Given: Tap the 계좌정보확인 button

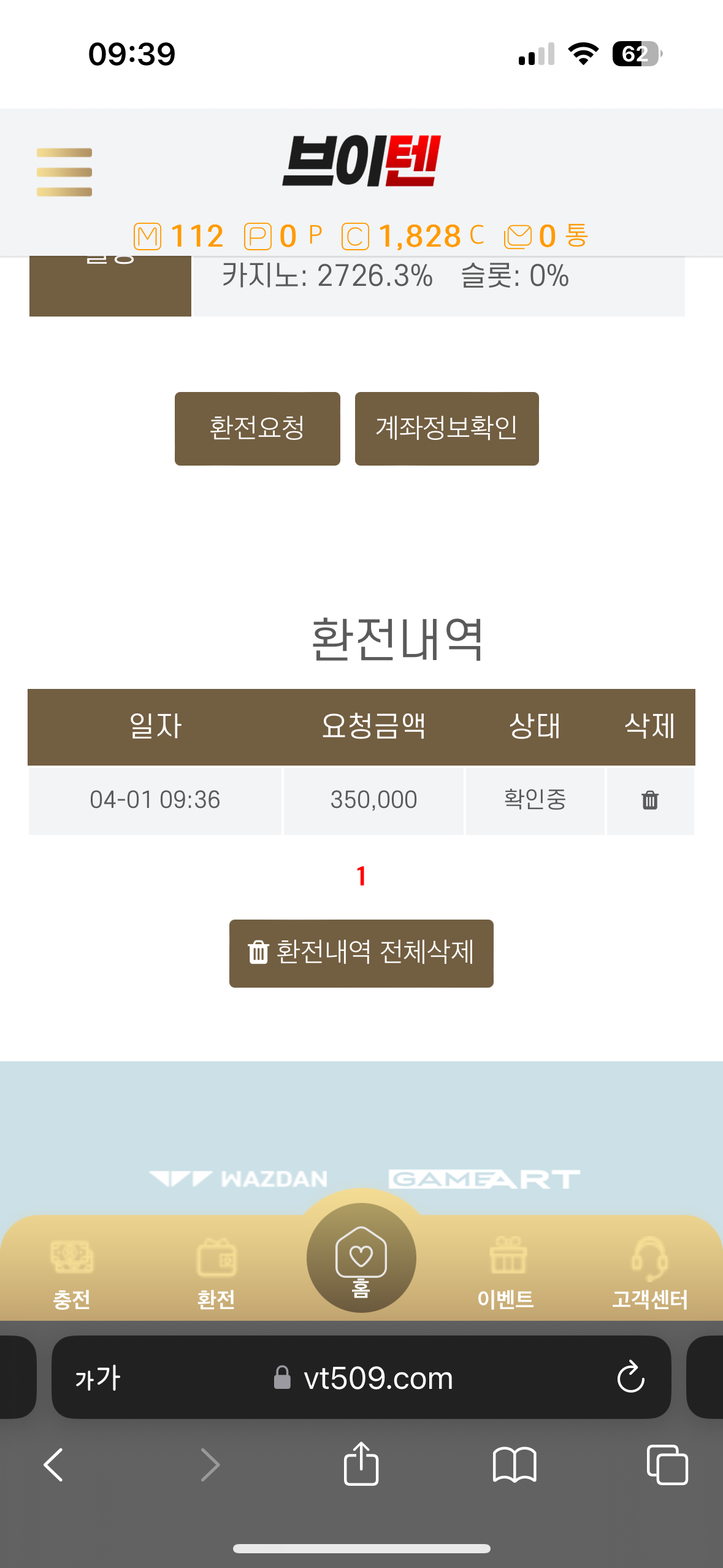Looking at the screenshot, I should click(x=446, y=428).
